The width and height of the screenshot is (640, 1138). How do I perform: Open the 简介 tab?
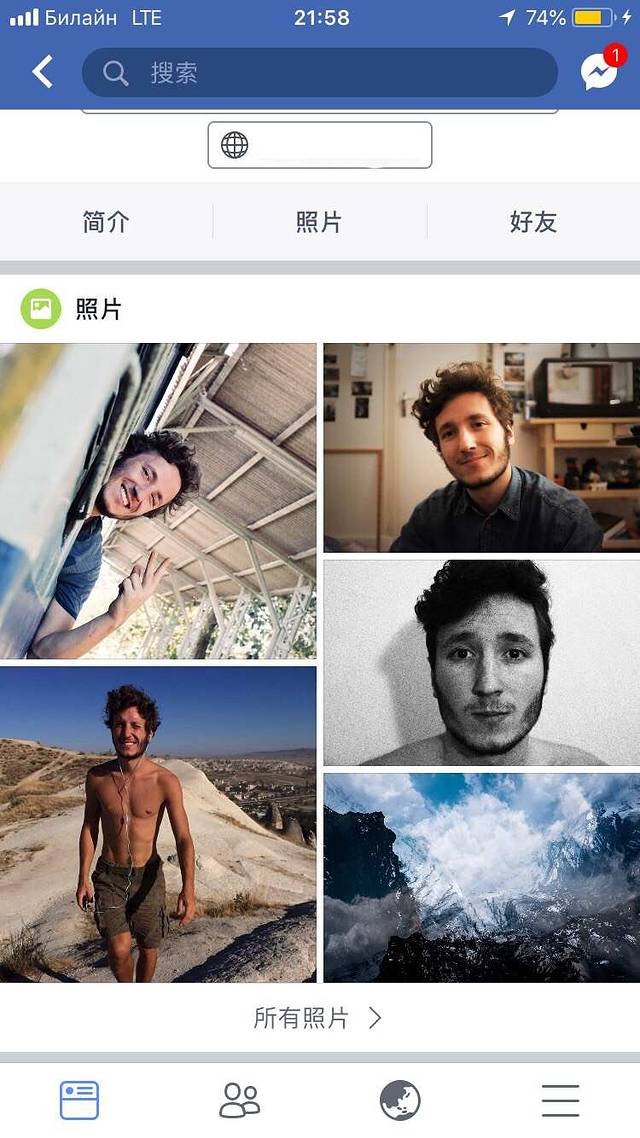[106, 222]
